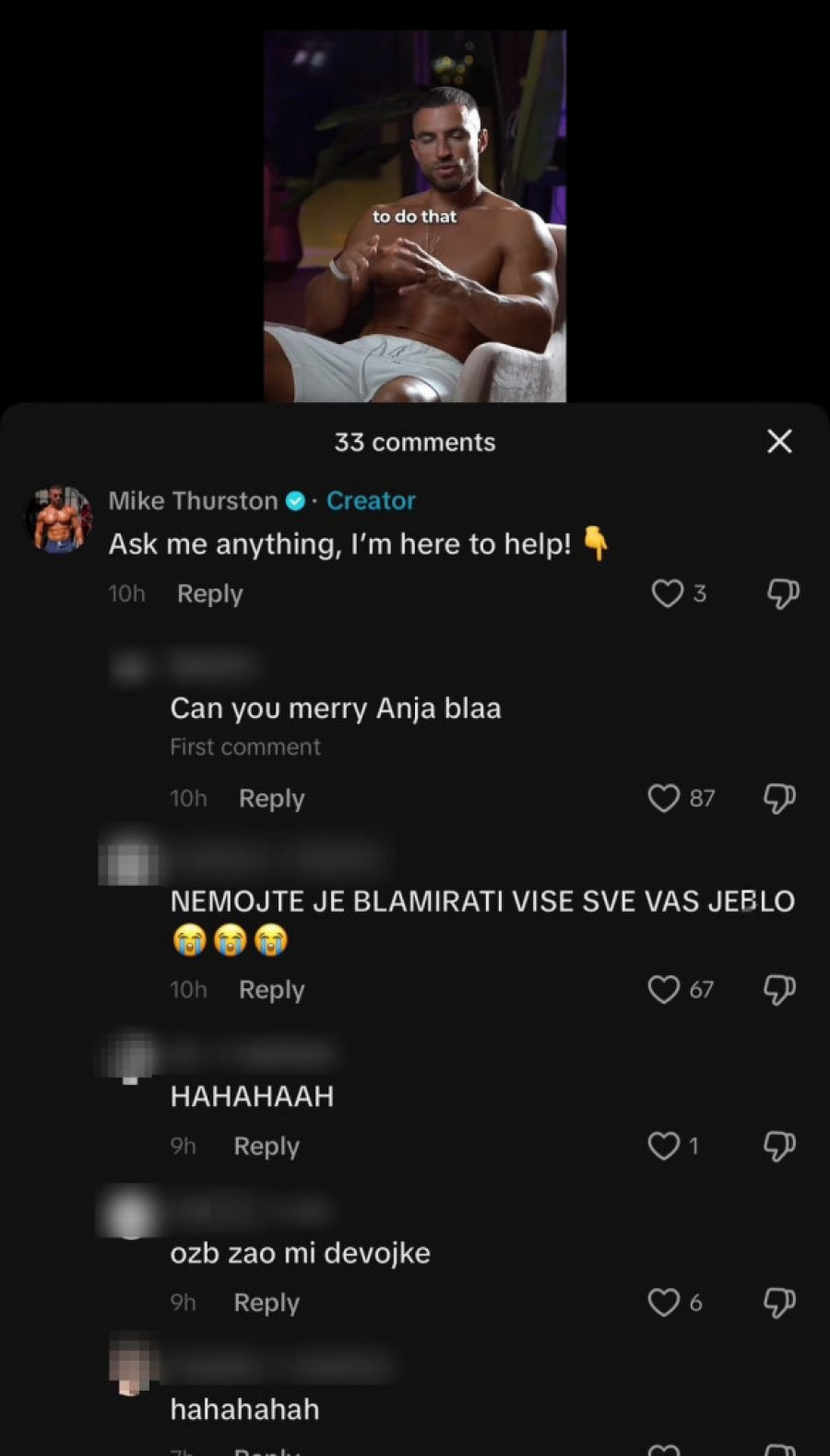
Task: Reply to 'Can you merry Anja blaa' comment
Action: pyautogui.click(x=271, y=798)
